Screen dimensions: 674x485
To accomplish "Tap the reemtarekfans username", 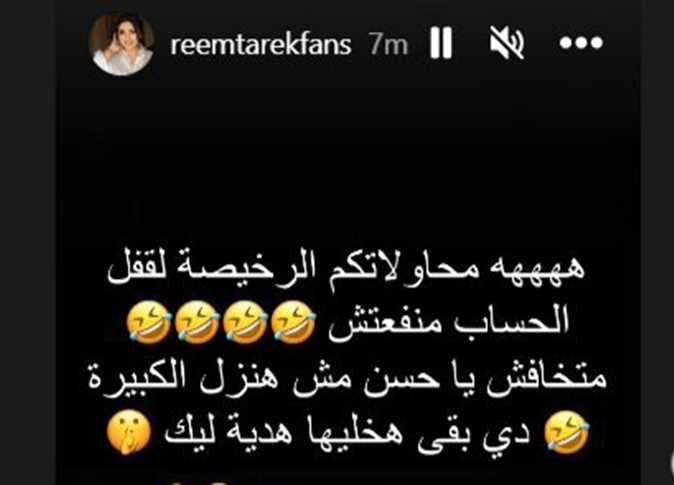I will click(x=262, y=44).
